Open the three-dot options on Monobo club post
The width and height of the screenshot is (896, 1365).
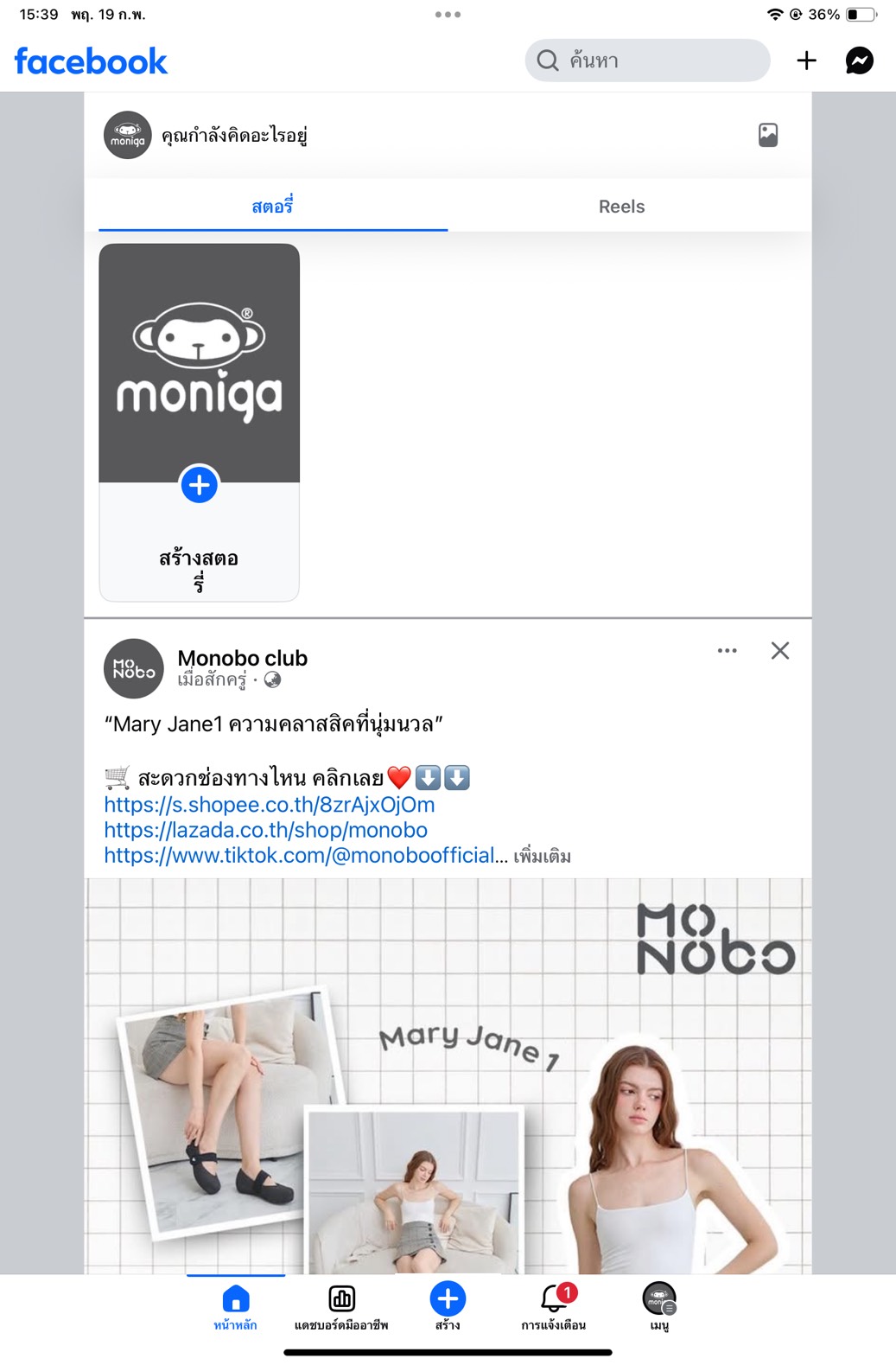coord(728,651)
